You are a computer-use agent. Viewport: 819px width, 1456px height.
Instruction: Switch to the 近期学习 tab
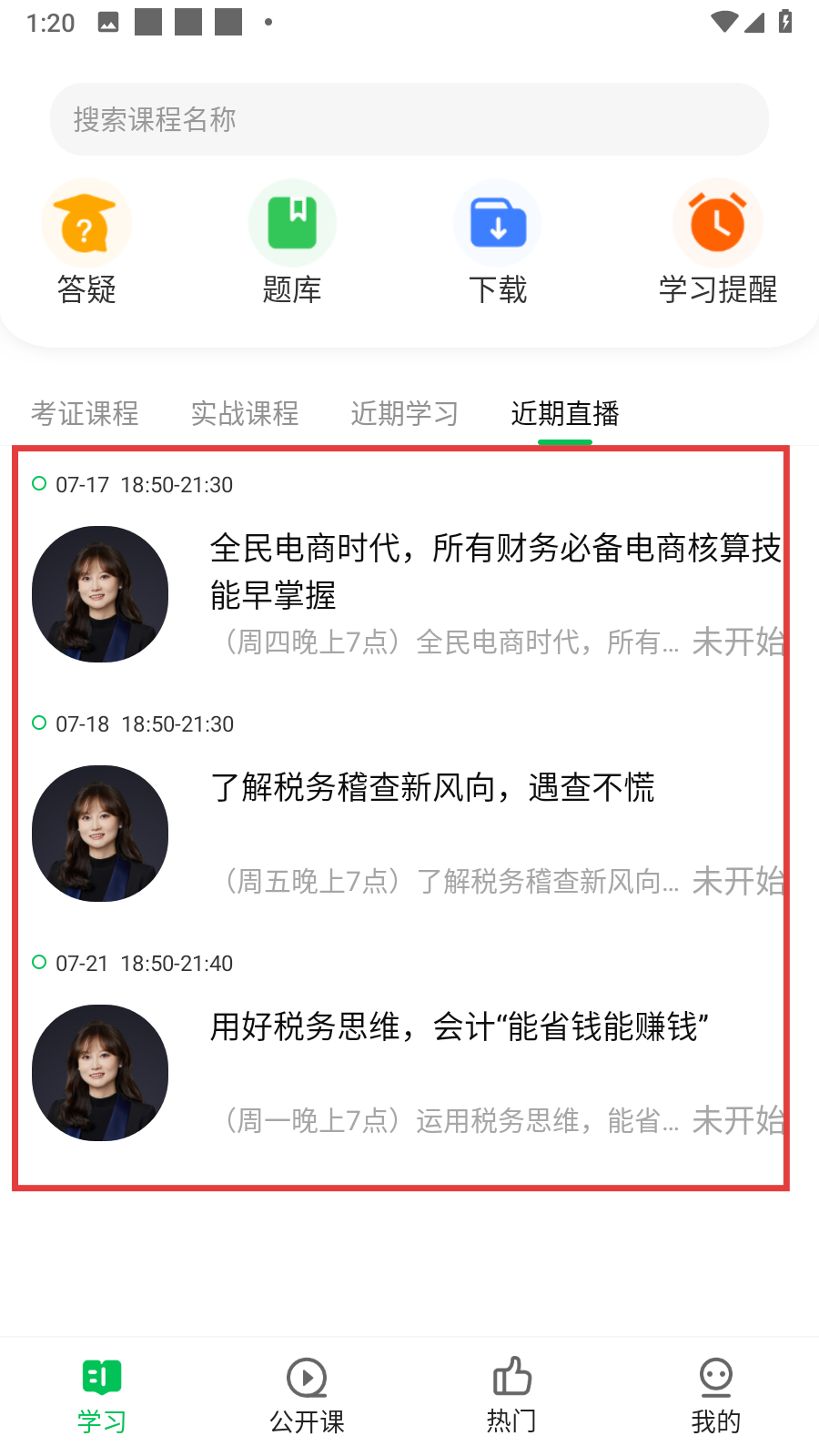(x=405, y=413)
